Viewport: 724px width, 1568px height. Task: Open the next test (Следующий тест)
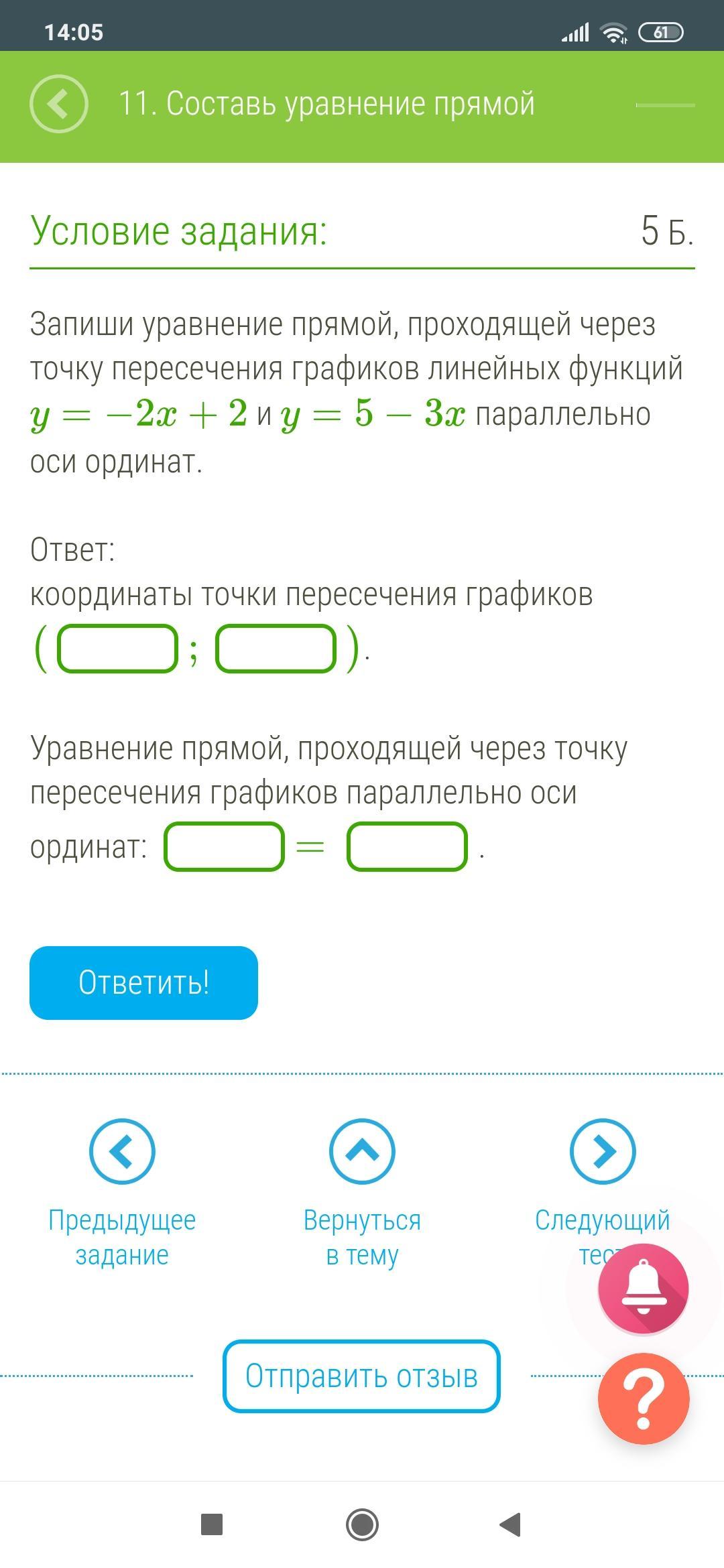602,1151
